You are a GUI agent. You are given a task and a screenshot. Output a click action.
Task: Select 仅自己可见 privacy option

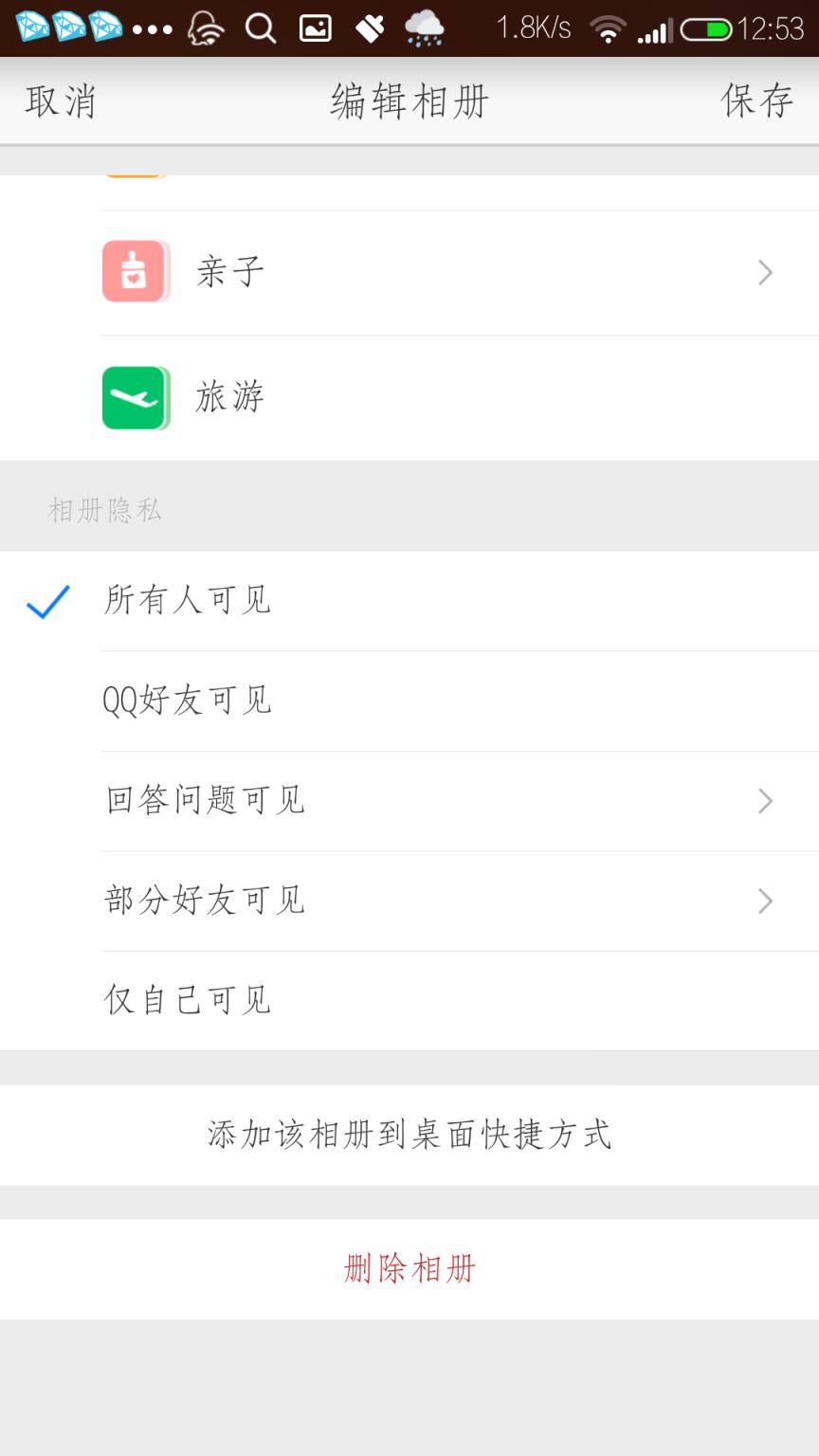point(187,998)
